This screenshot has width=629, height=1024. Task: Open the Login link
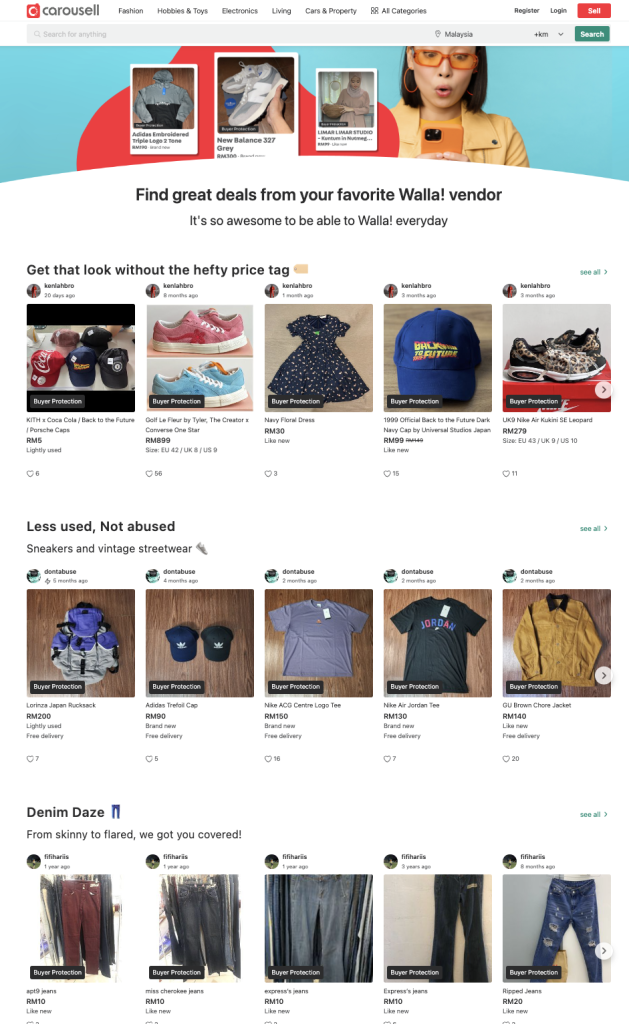tap(558, 11)
